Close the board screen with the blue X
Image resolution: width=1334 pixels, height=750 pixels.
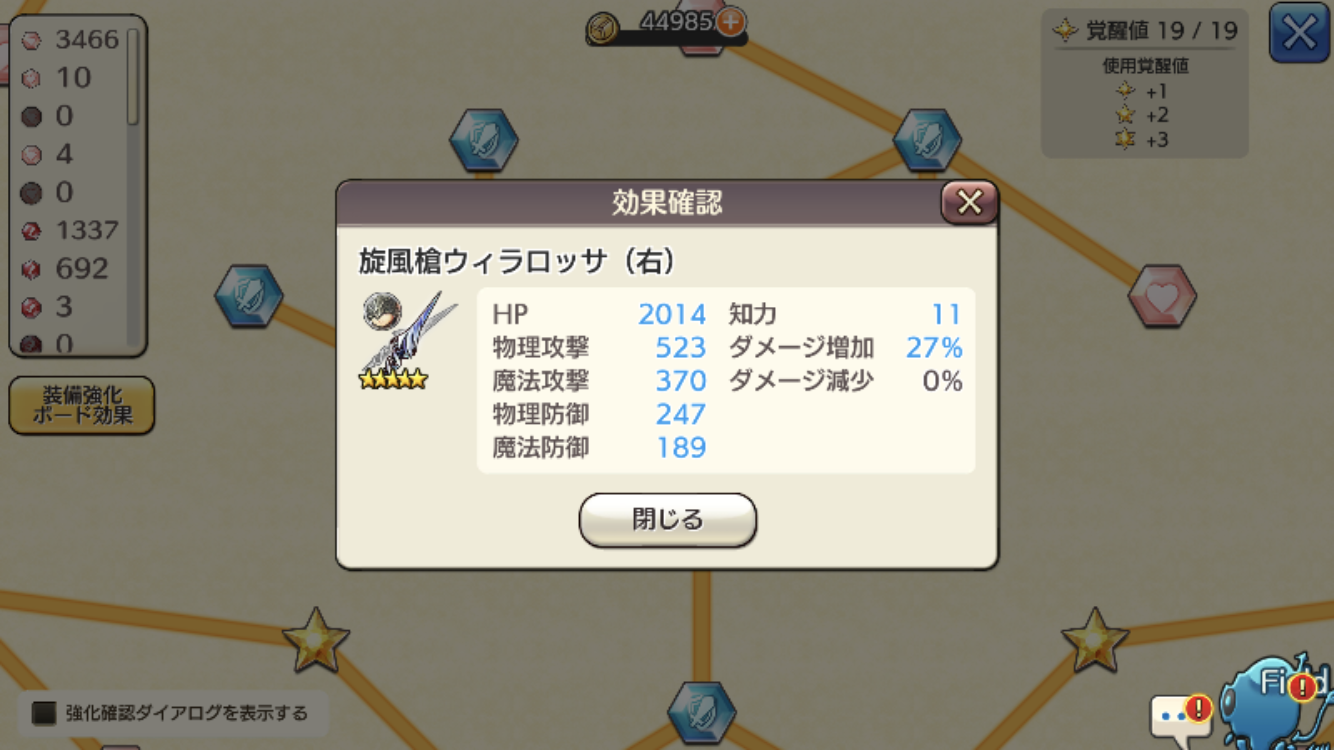[x=1298, y=34]
